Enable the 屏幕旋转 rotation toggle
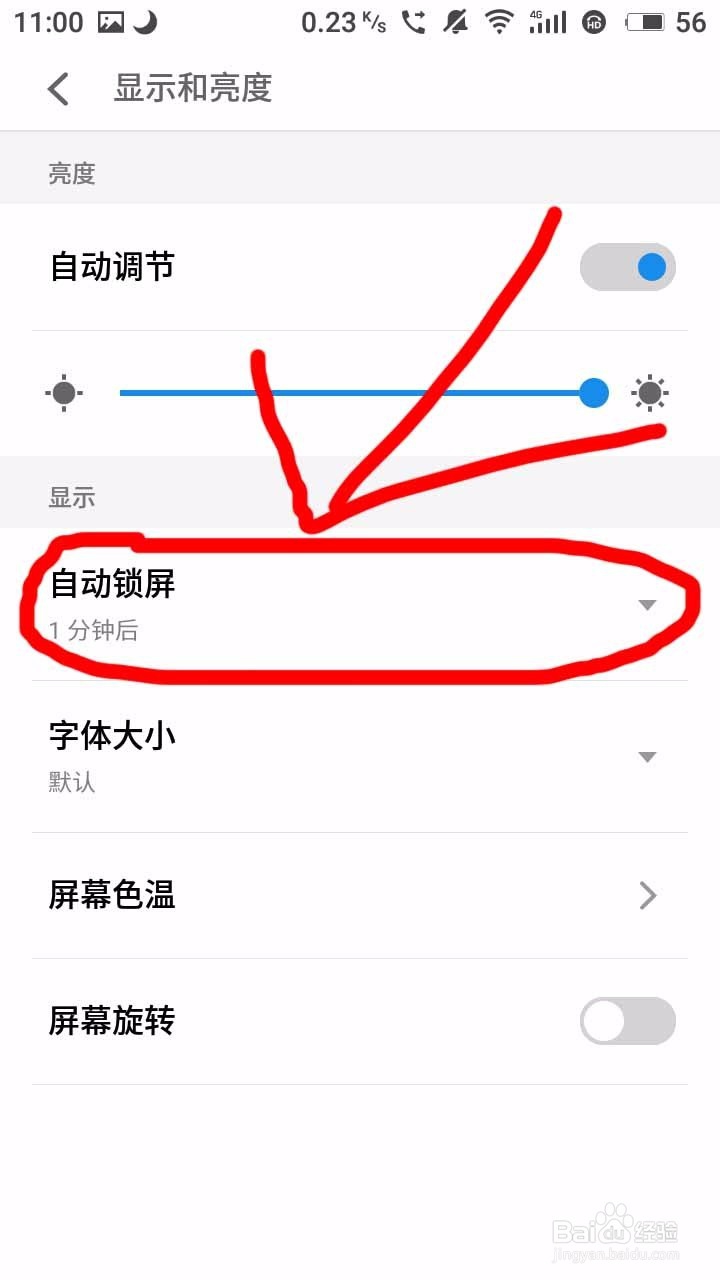Image resolution: width=720 pixels, height=1280 pixels. (x=627, y=1021)
